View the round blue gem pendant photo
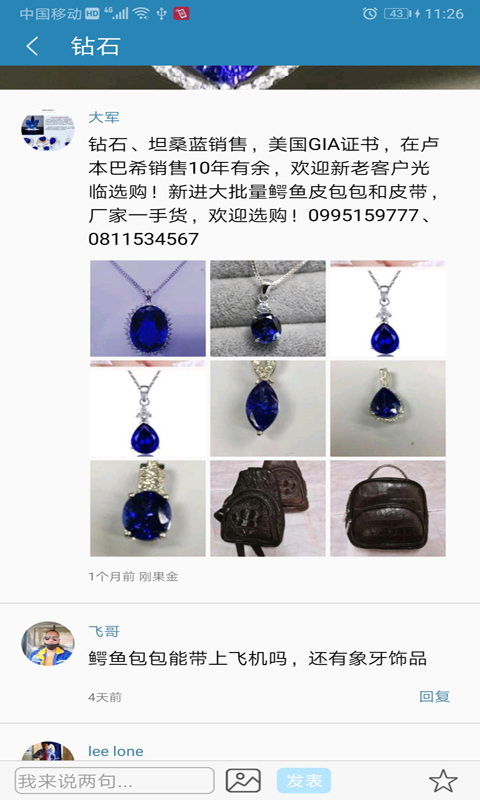This screenshot has height=800, width=480. pos(148,508)
